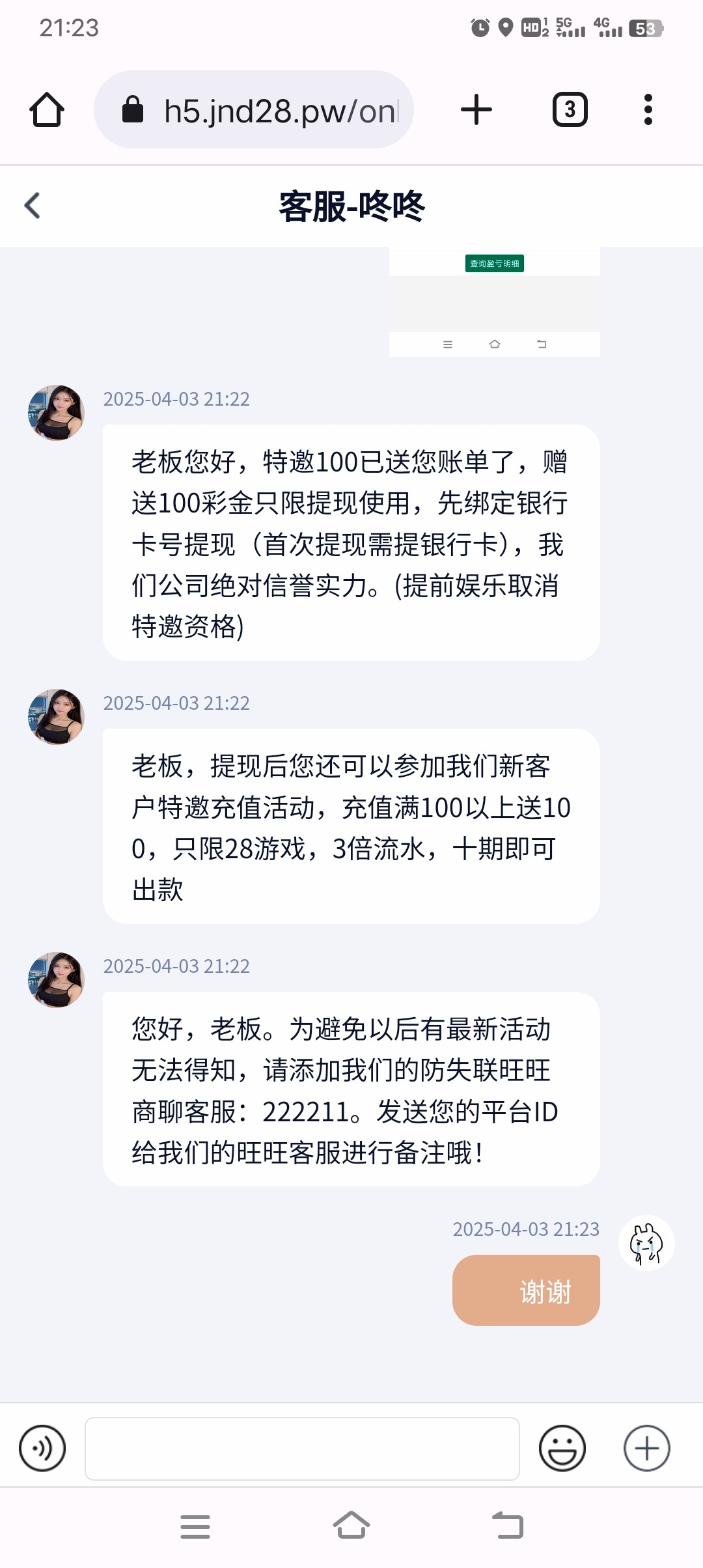The width and height of the screenshot is (703, 1568).
Task: Open the plus attachments menu
Action: [x=646, y=1448]
